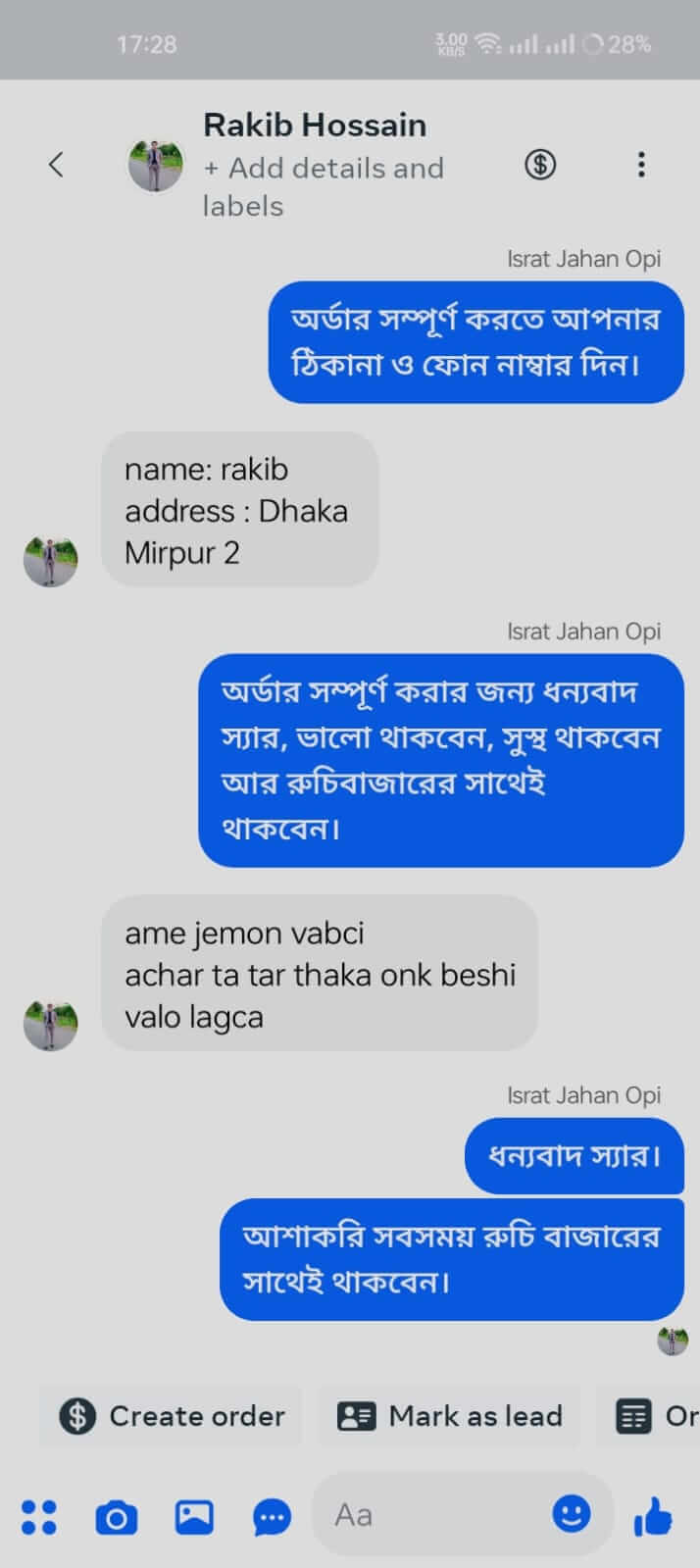The height and width of the screenshot is (1568, 700).
Task: Open the dollar payment icon in header
Action: (x=539, y=164)
